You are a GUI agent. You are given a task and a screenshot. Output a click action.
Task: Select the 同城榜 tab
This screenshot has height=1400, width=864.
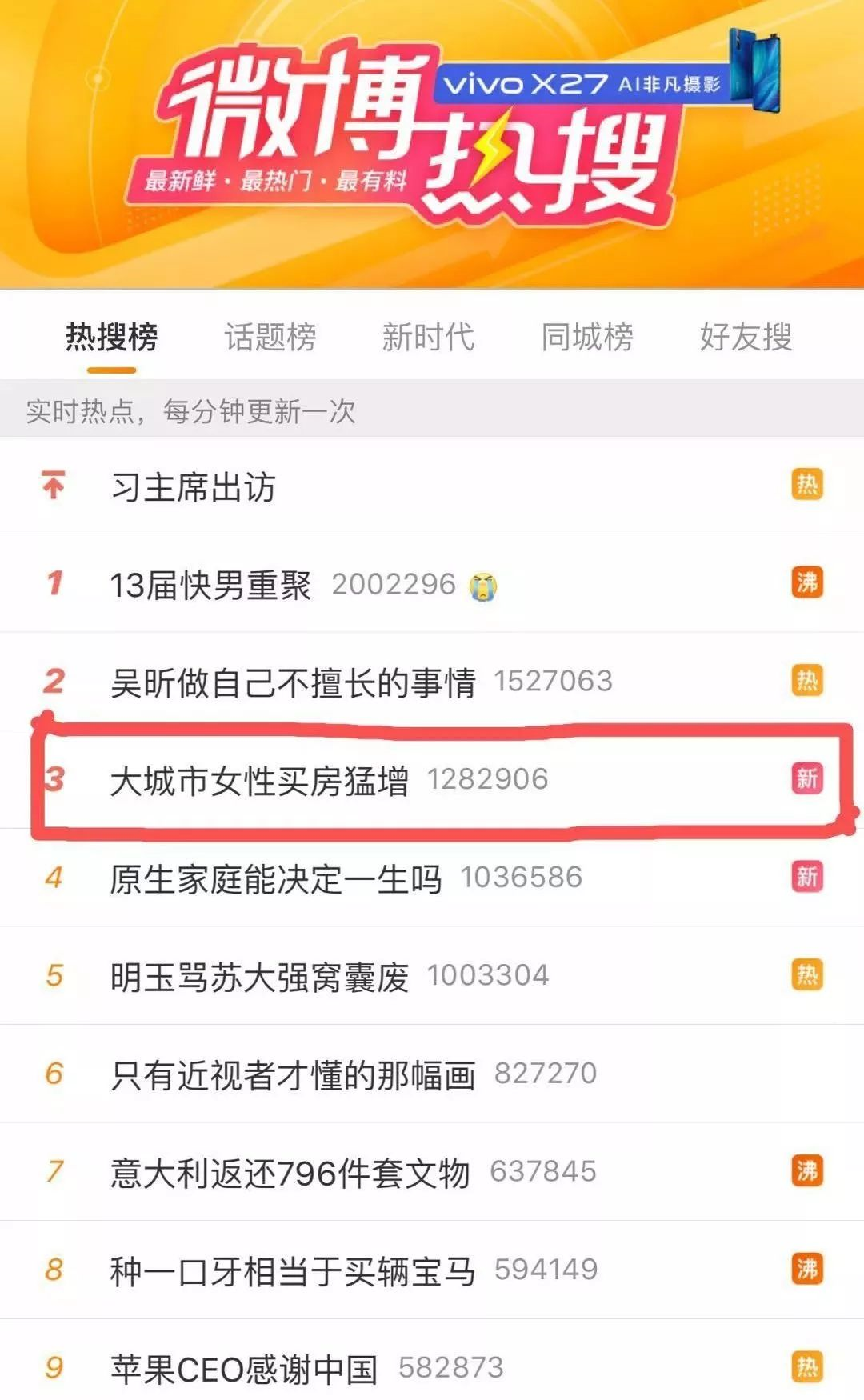(587, 337)
